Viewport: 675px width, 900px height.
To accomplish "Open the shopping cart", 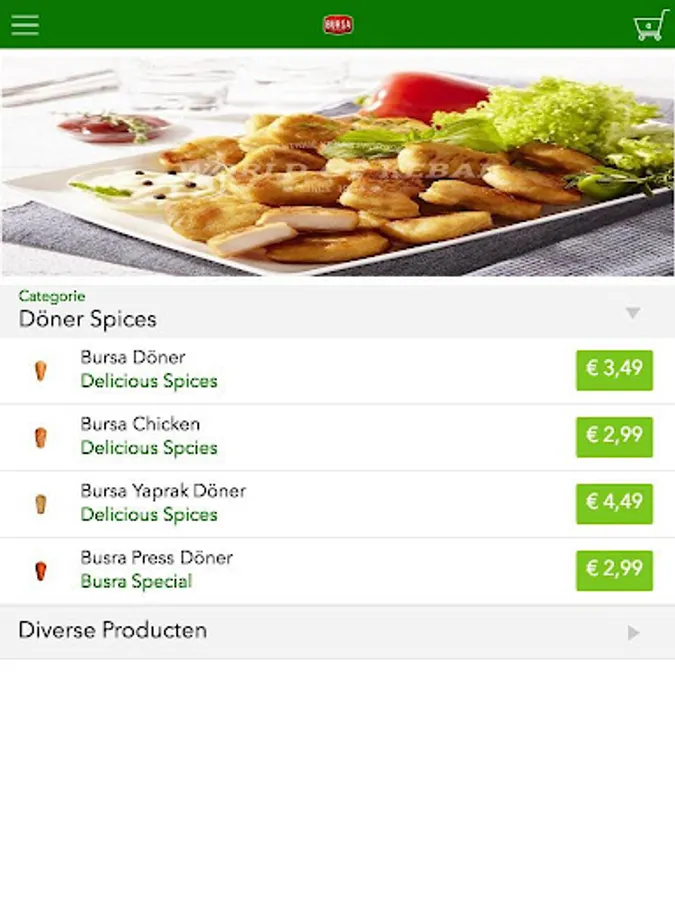I will (650, 25).
